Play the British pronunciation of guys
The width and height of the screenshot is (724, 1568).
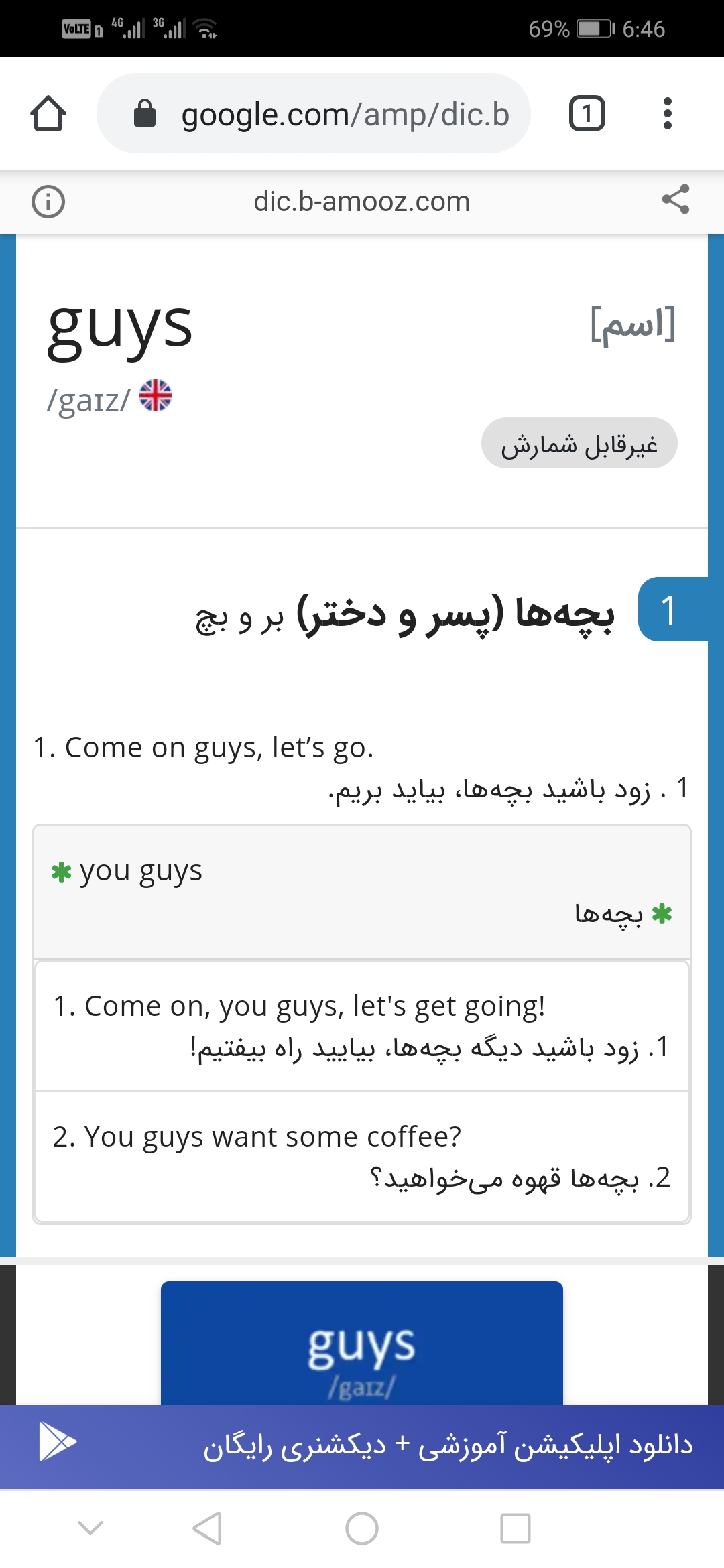[156, 395]
